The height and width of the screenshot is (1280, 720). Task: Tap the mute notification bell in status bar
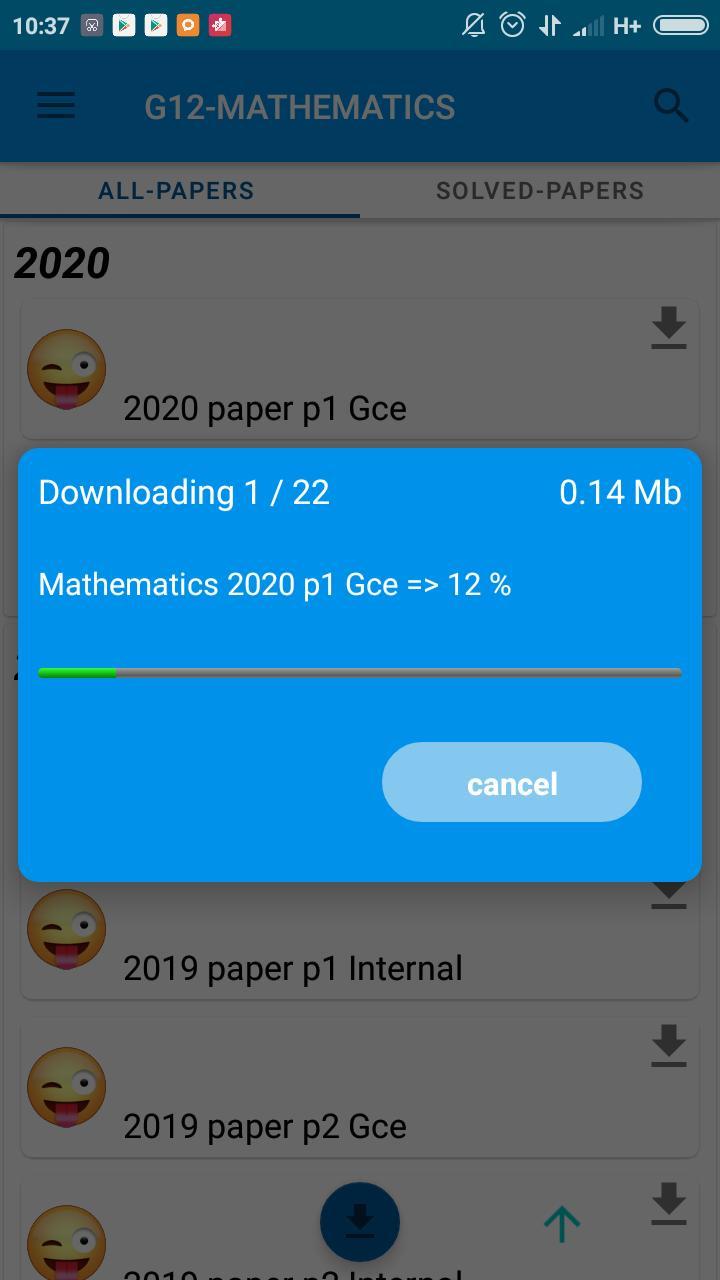pos(473,24)
